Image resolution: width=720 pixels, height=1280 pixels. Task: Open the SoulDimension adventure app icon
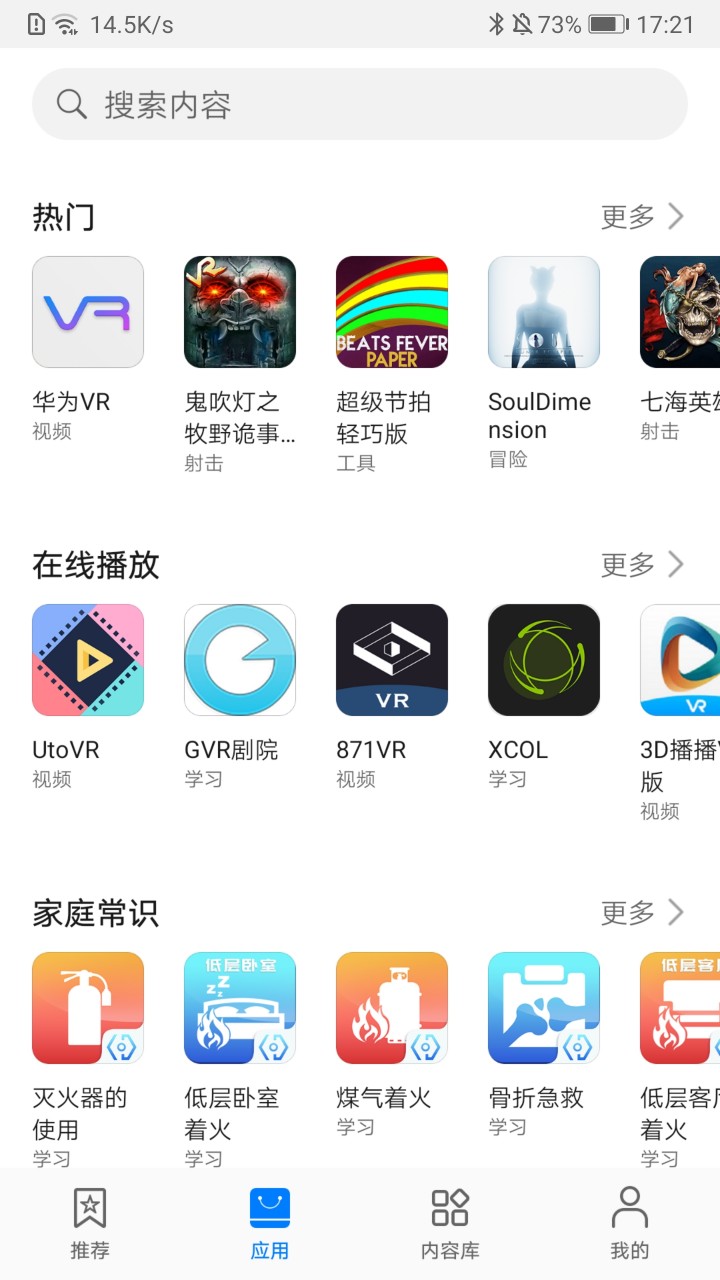pos(543,311)
